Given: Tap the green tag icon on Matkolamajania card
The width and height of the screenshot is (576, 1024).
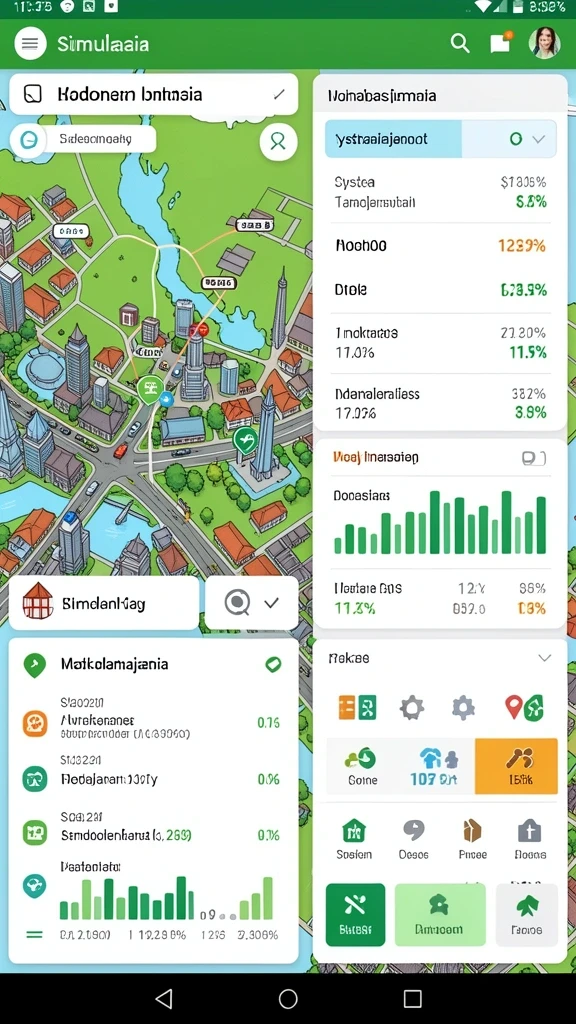Looking at the screenshot, I should tap(273, 665).
